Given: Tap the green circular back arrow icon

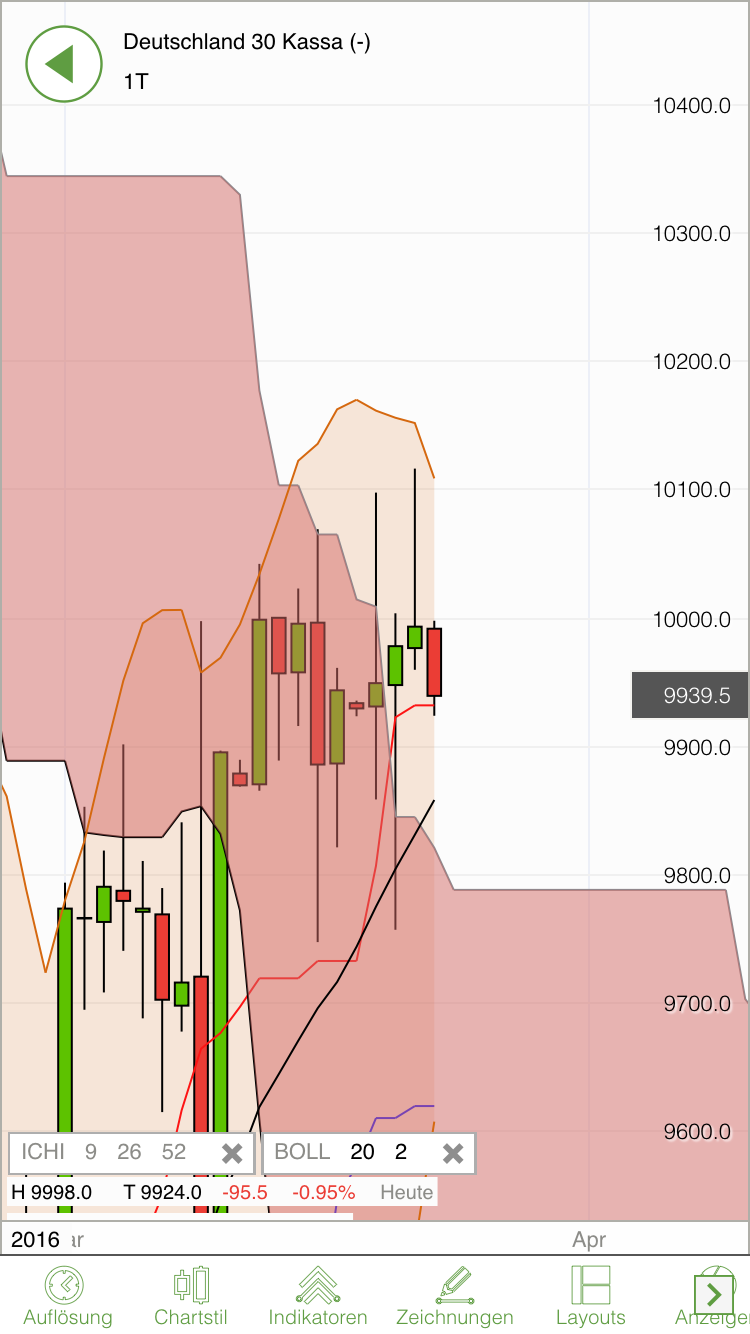Looking at the screenshot, I should click(63, 63).
